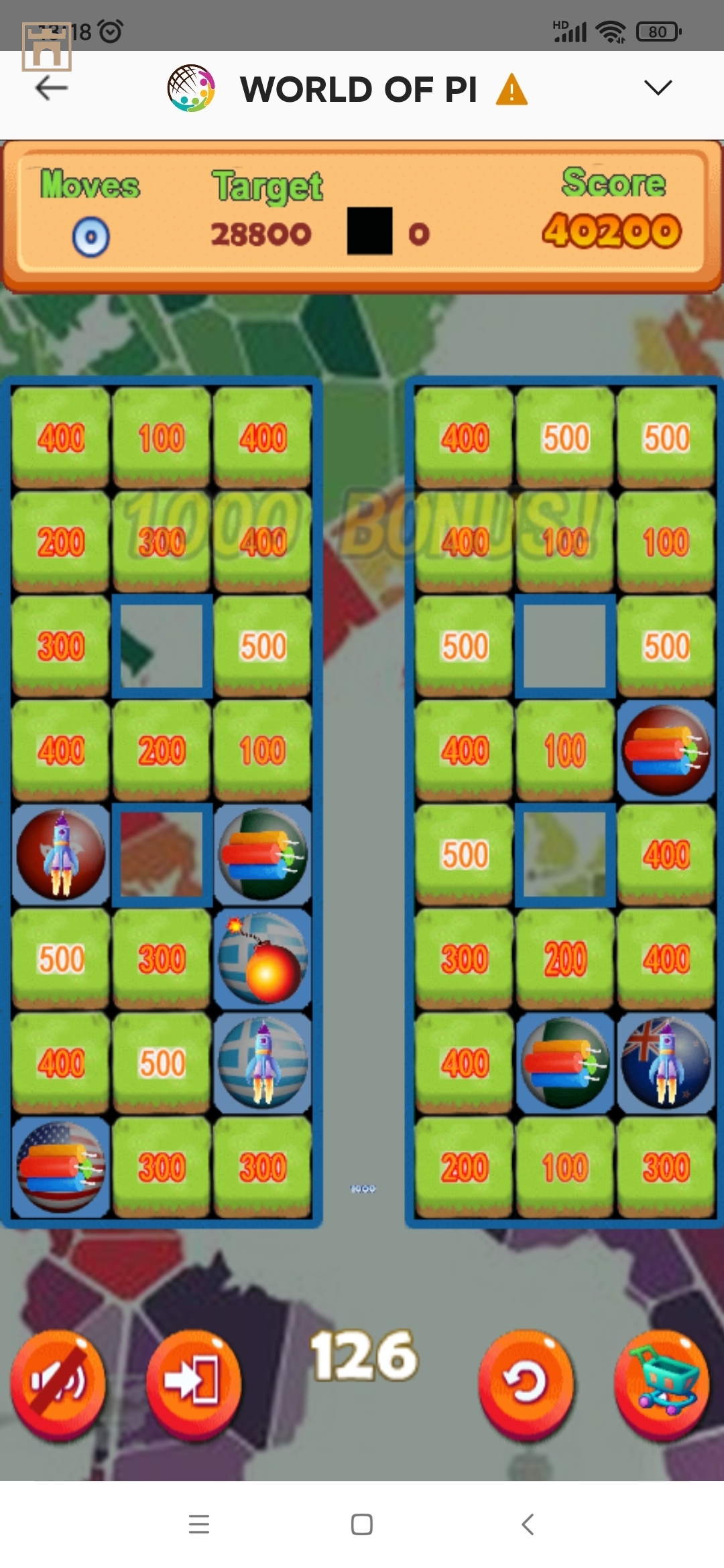Expand the dropdown chevron in the header
Viewport: 724px width, 1568px height.
(658, 88)
